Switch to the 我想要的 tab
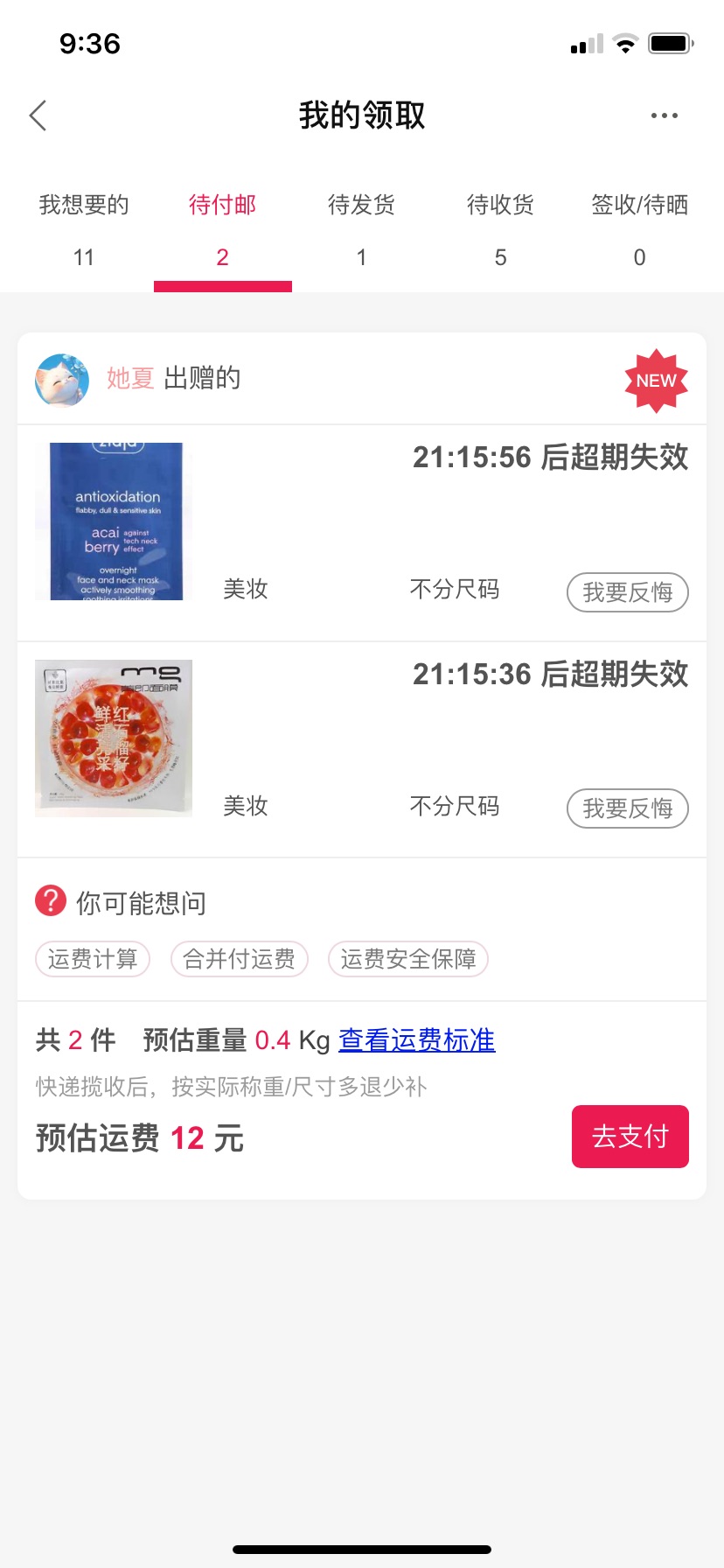 [x=84, y=230]
